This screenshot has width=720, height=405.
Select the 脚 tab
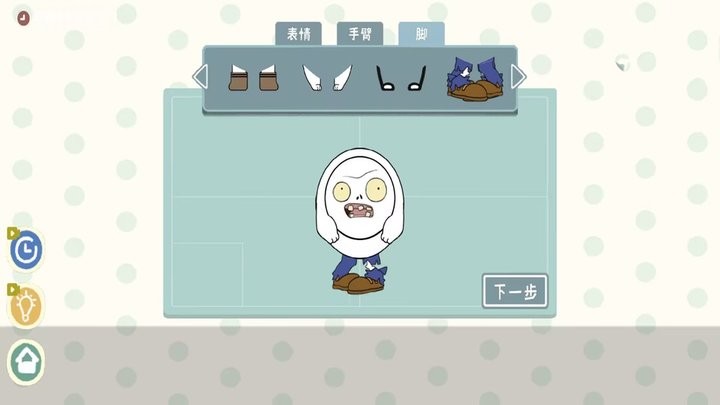(421, 34)
